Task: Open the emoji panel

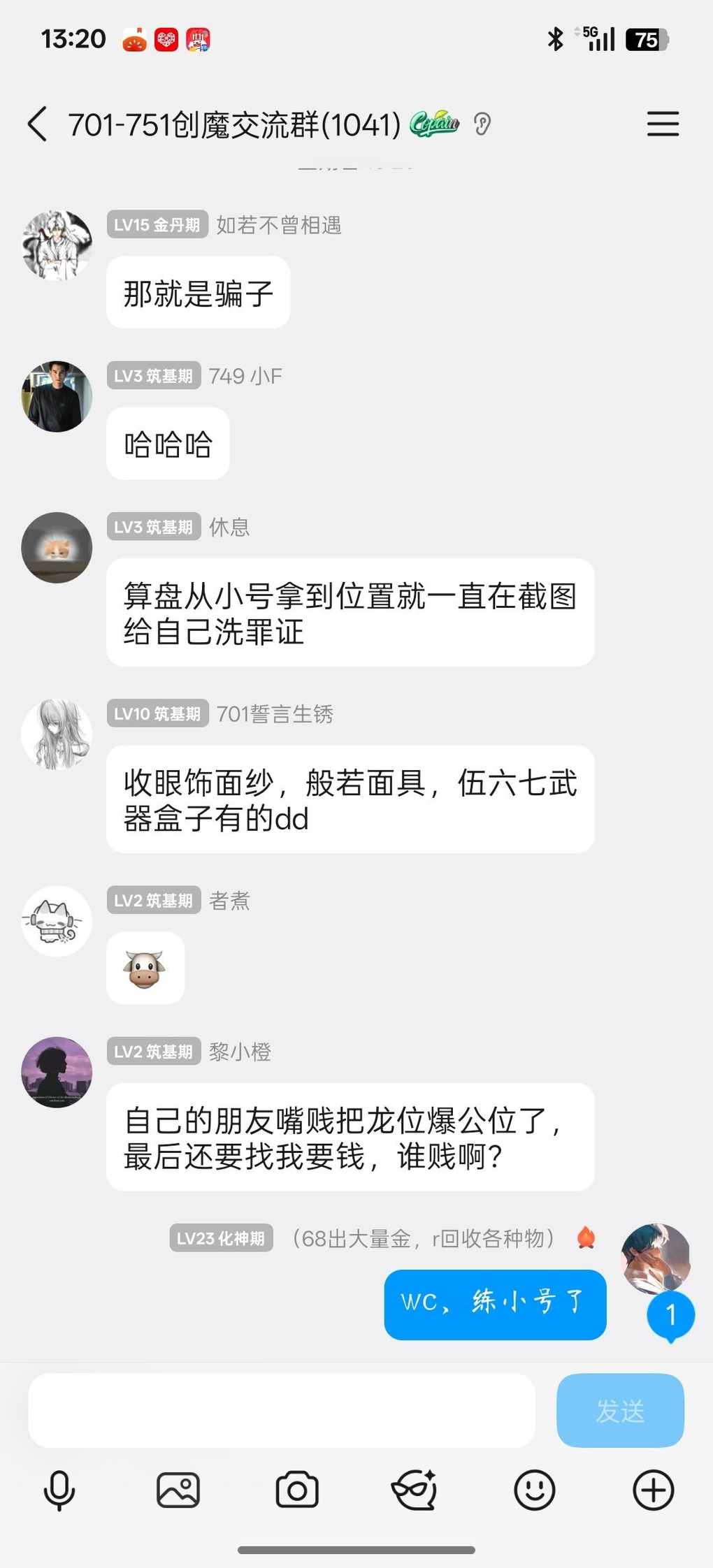Action: click(535, 1490)
